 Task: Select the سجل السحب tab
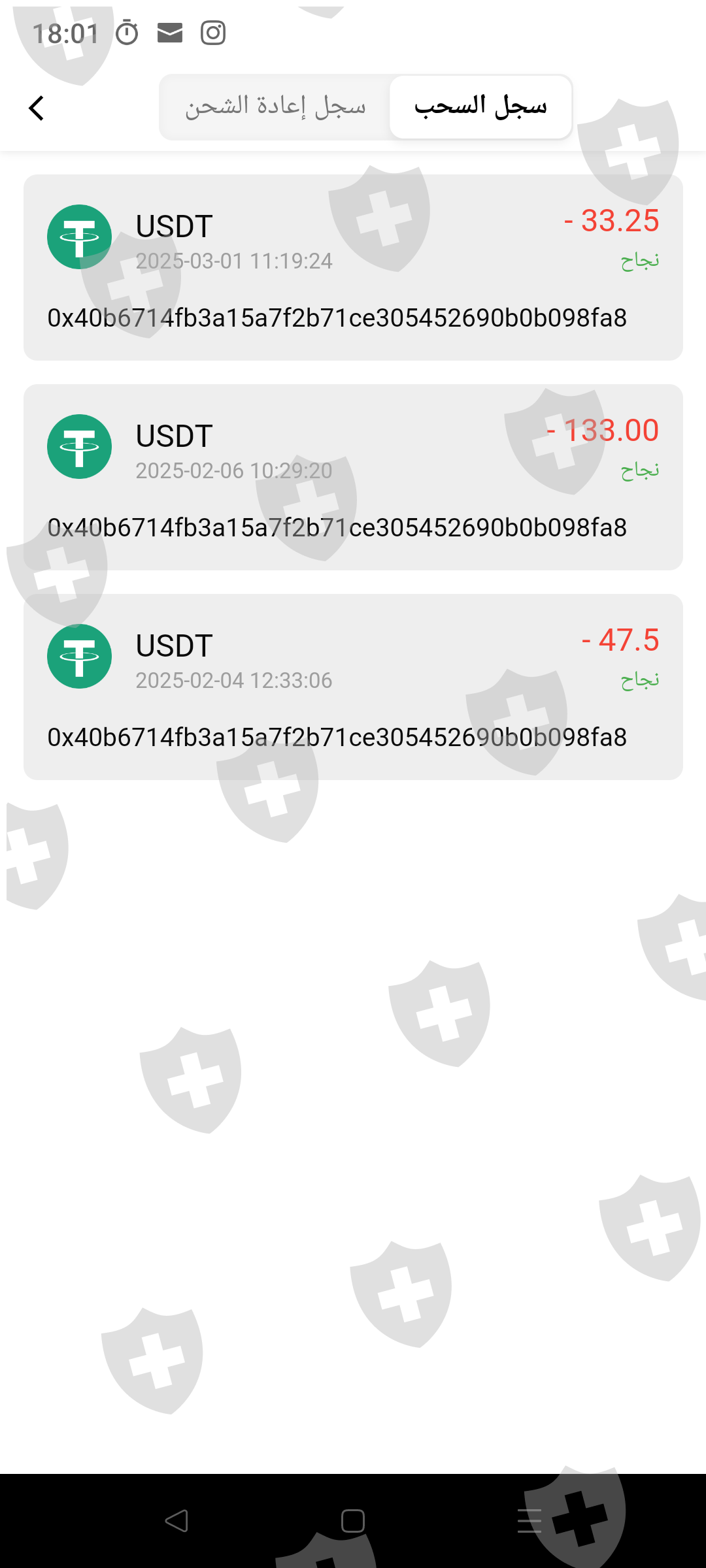(x=480, y=107)
